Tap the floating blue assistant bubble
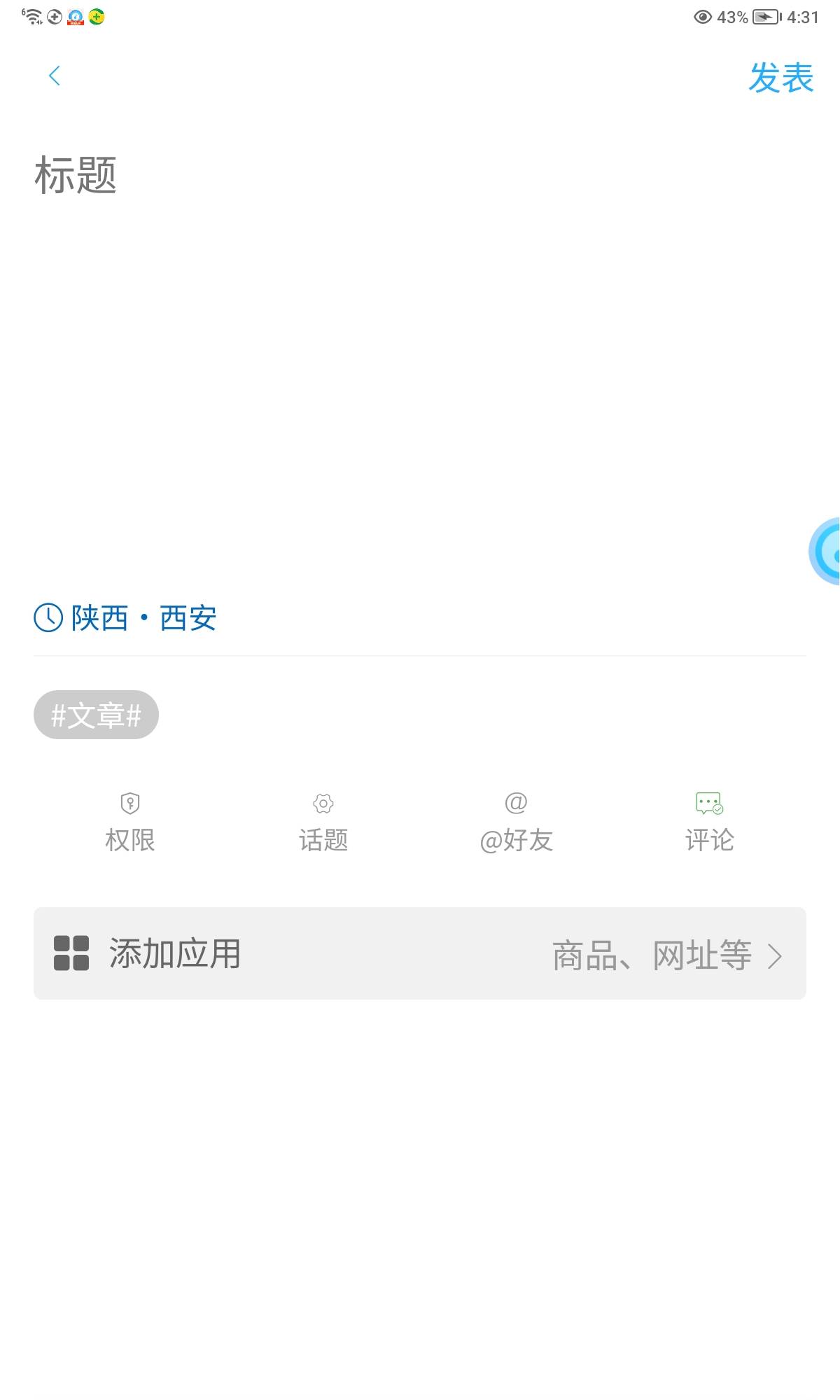The height and width of the screenshot is (1400, 840). [826, 552]
